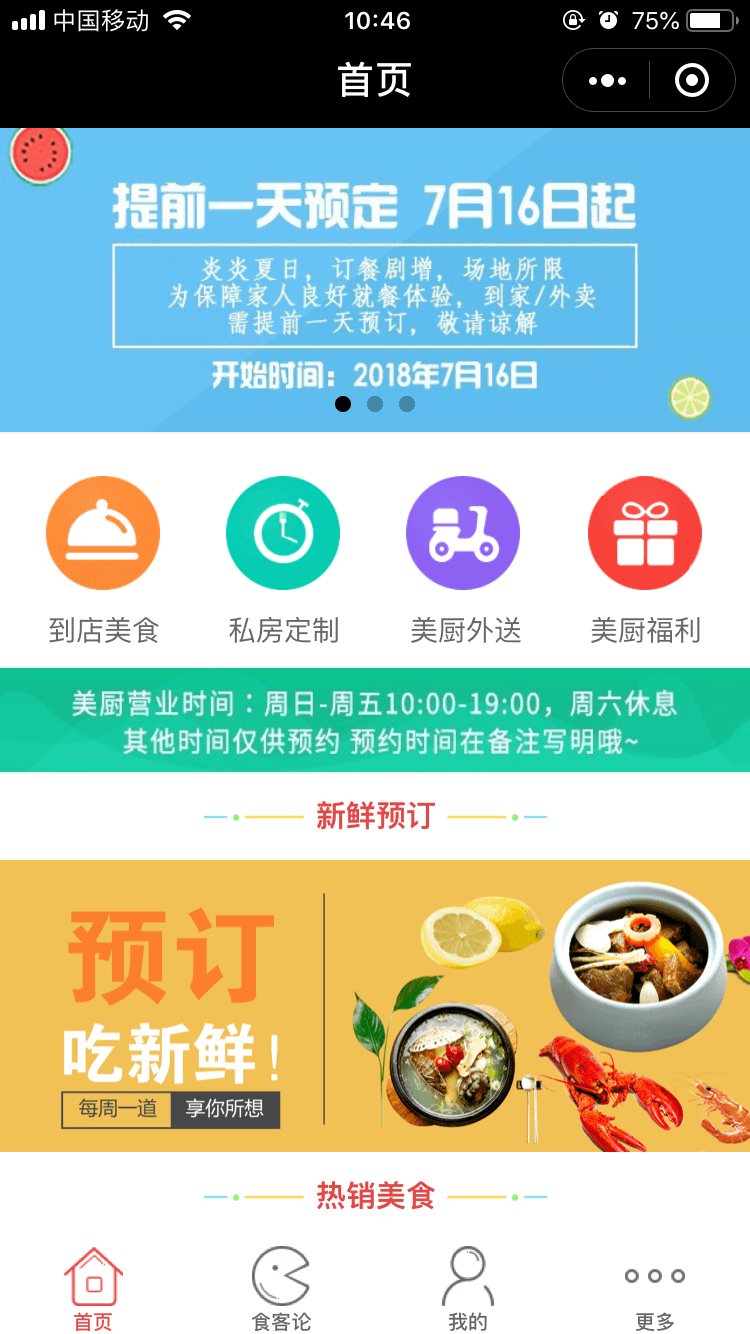
Task: Close the mini program via circle button
Action: (x=692, y=81)
